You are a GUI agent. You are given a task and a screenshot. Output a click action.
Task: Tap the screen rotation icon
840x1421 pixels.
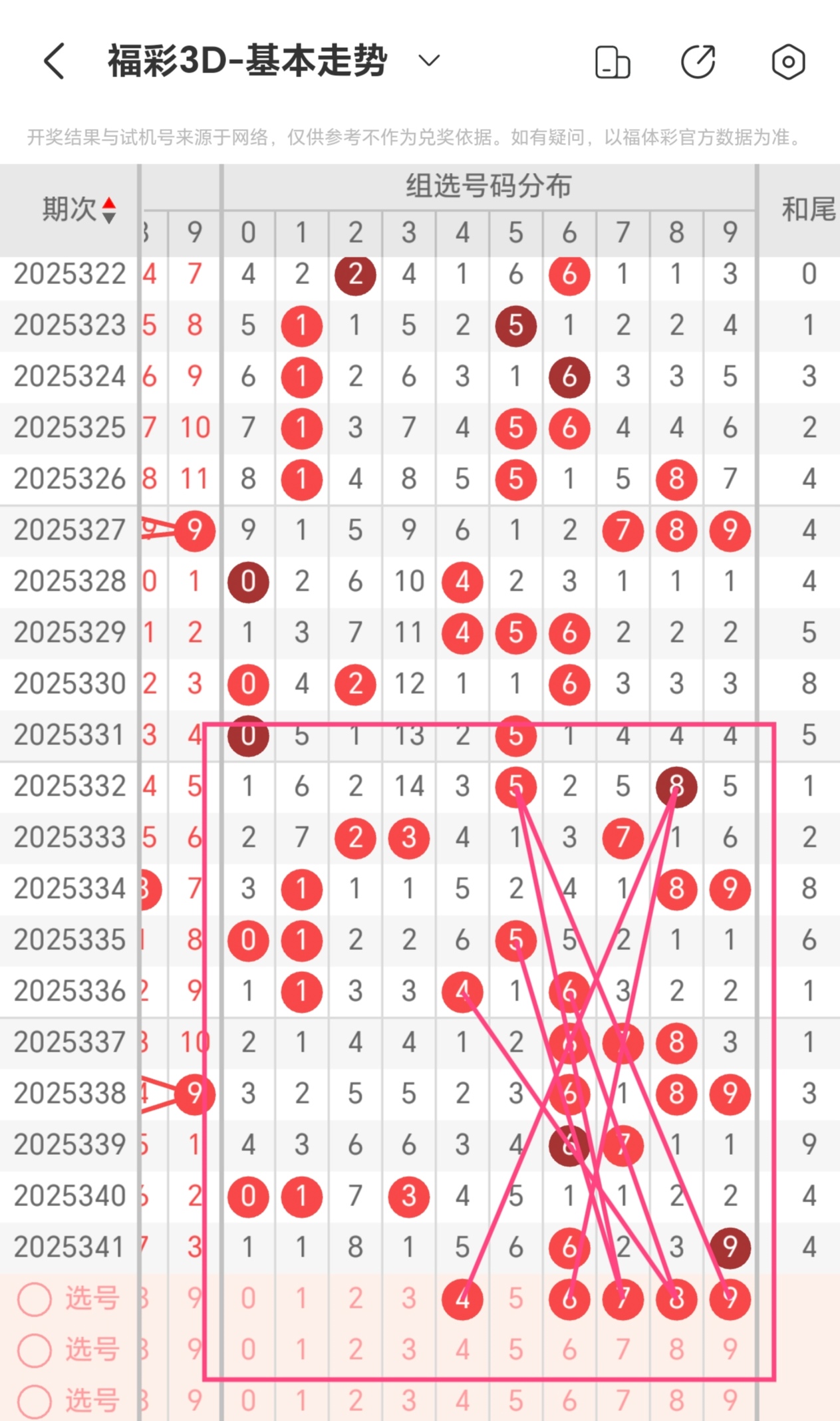(612, 63)
